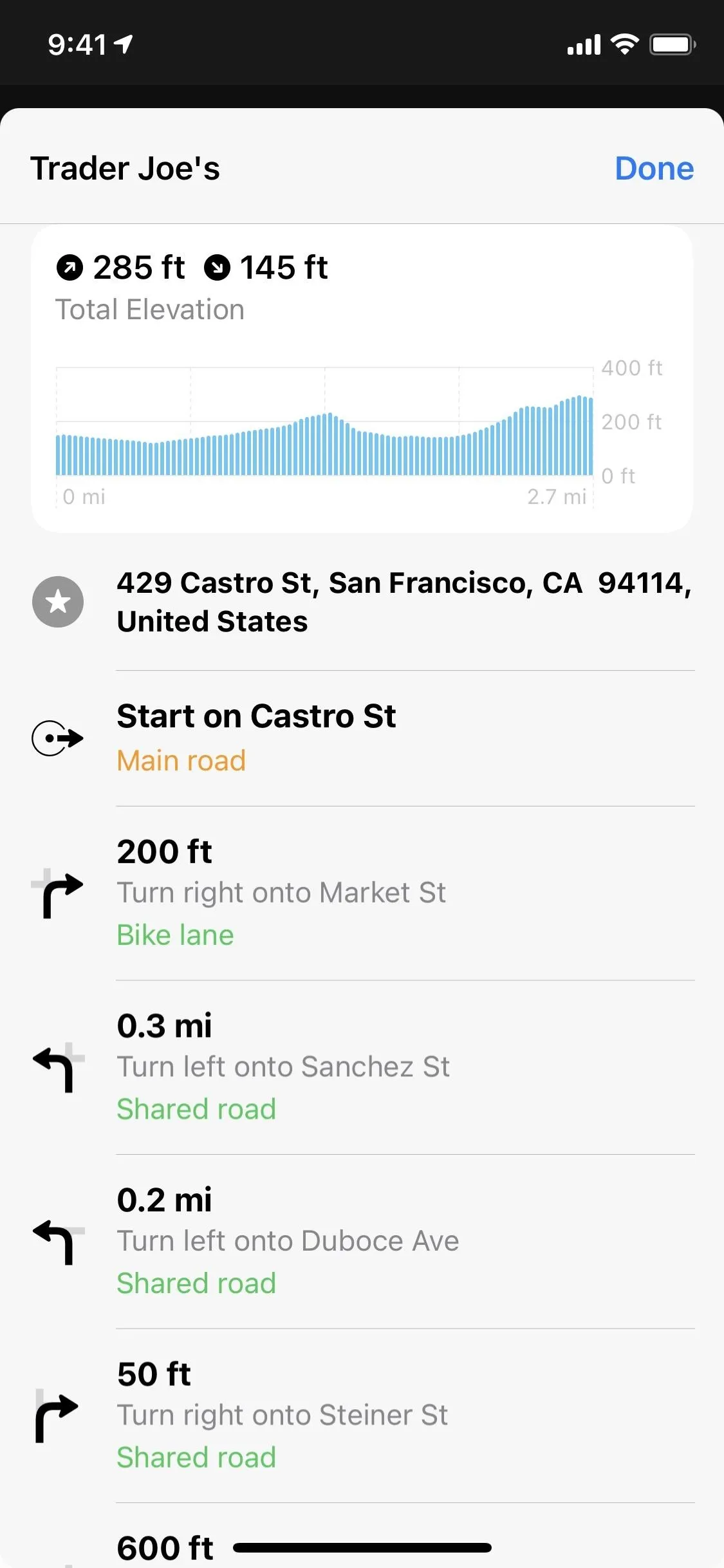Open the 429 Castro St starting address row

point(362,602)
